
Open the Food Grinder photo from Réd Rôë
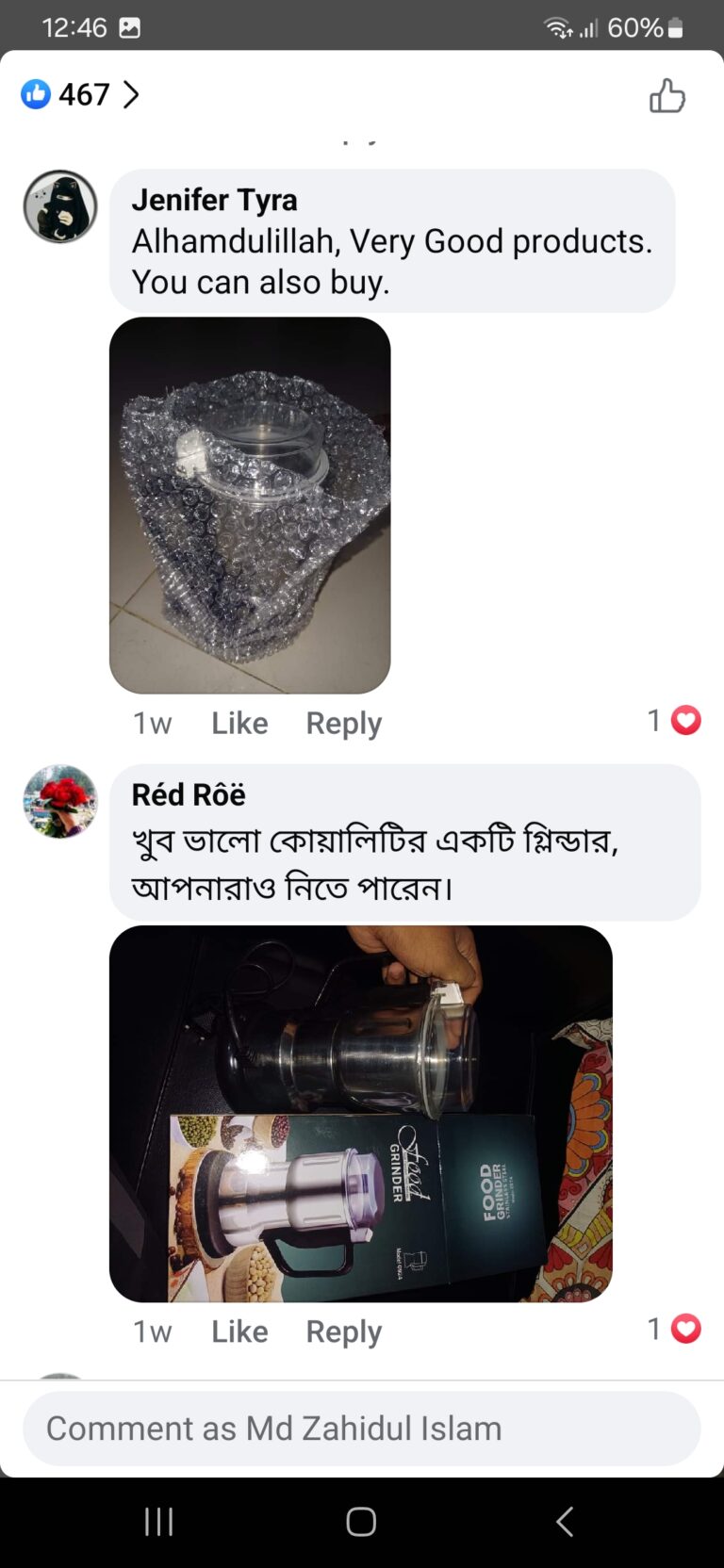pyautogui.click(x=361, y=1112)
